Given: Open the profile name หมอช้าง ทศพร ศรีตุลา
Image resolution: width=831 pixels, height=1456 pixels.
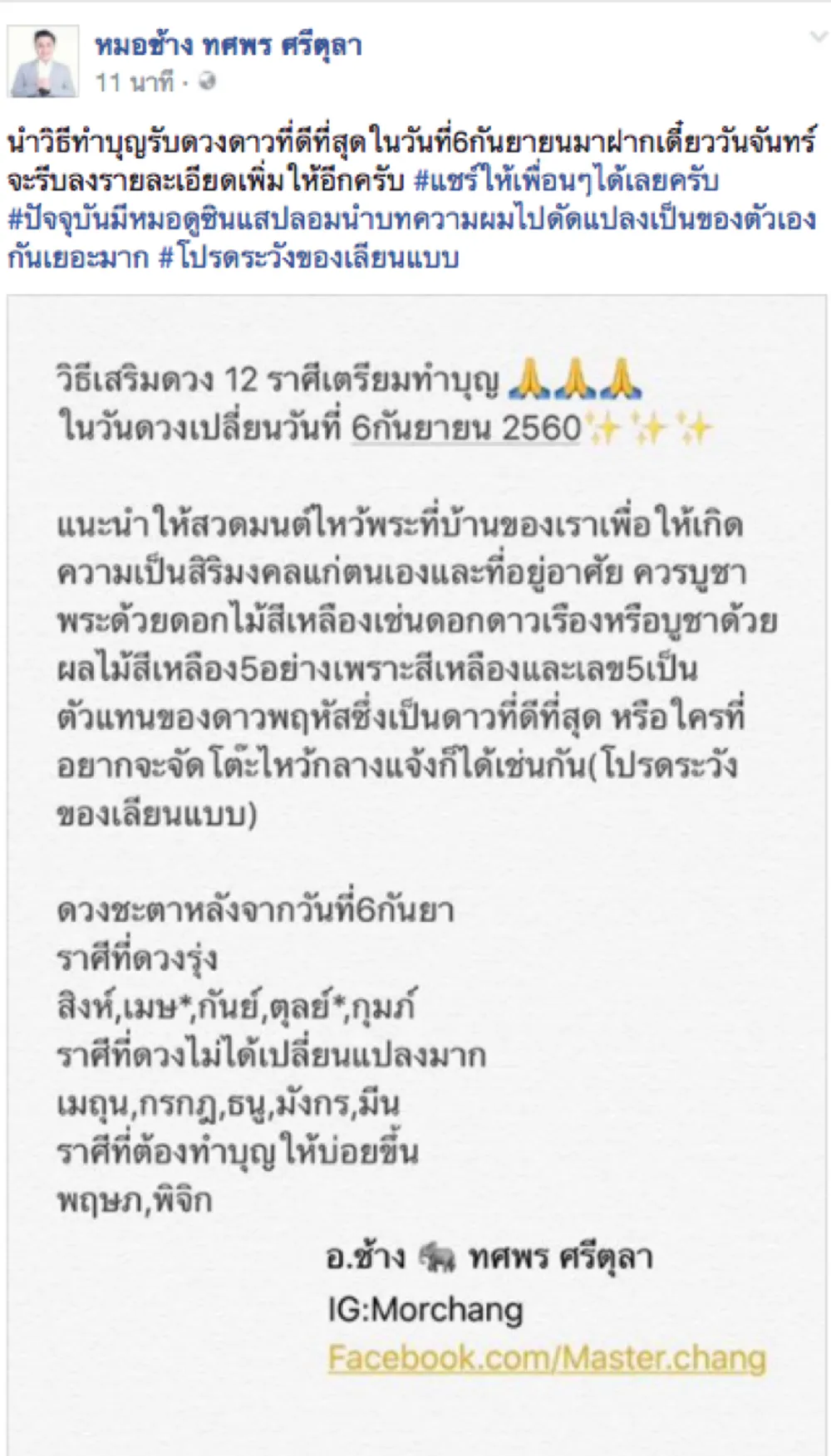Looking at the screenshot, I should coord(229,45).
